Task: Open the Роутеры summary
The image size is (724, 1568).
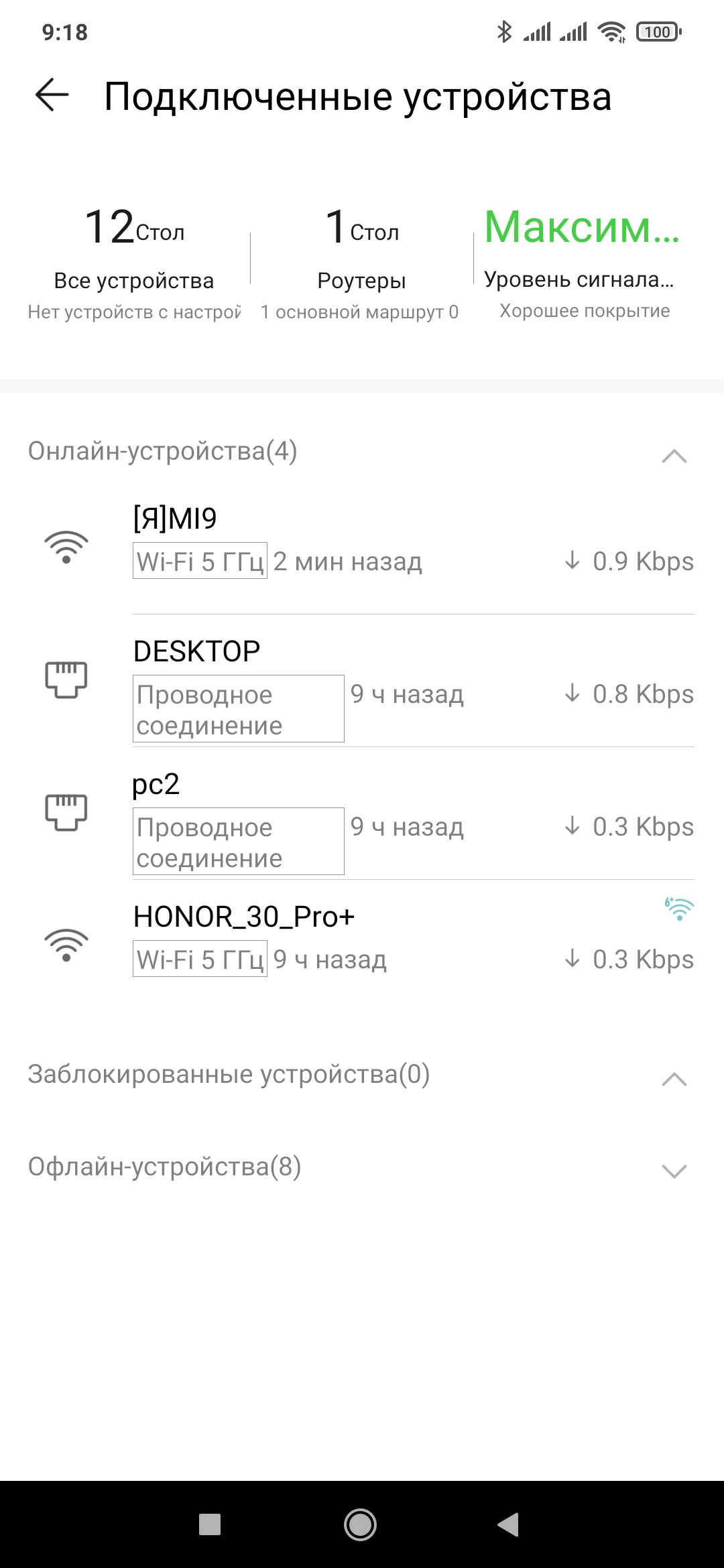Action: tap(361, 263)
